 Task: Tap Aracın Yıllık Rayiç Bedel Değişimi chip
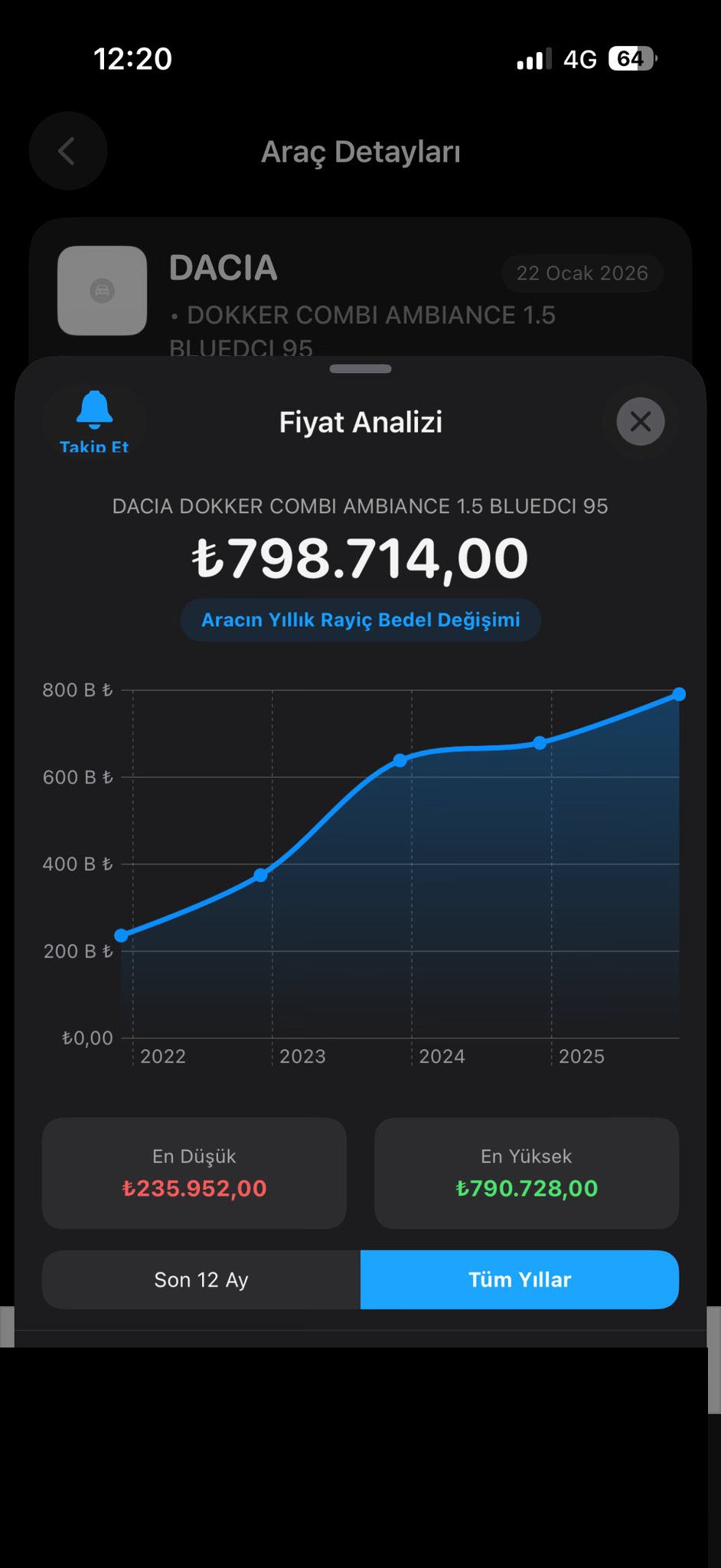(360, 619)
